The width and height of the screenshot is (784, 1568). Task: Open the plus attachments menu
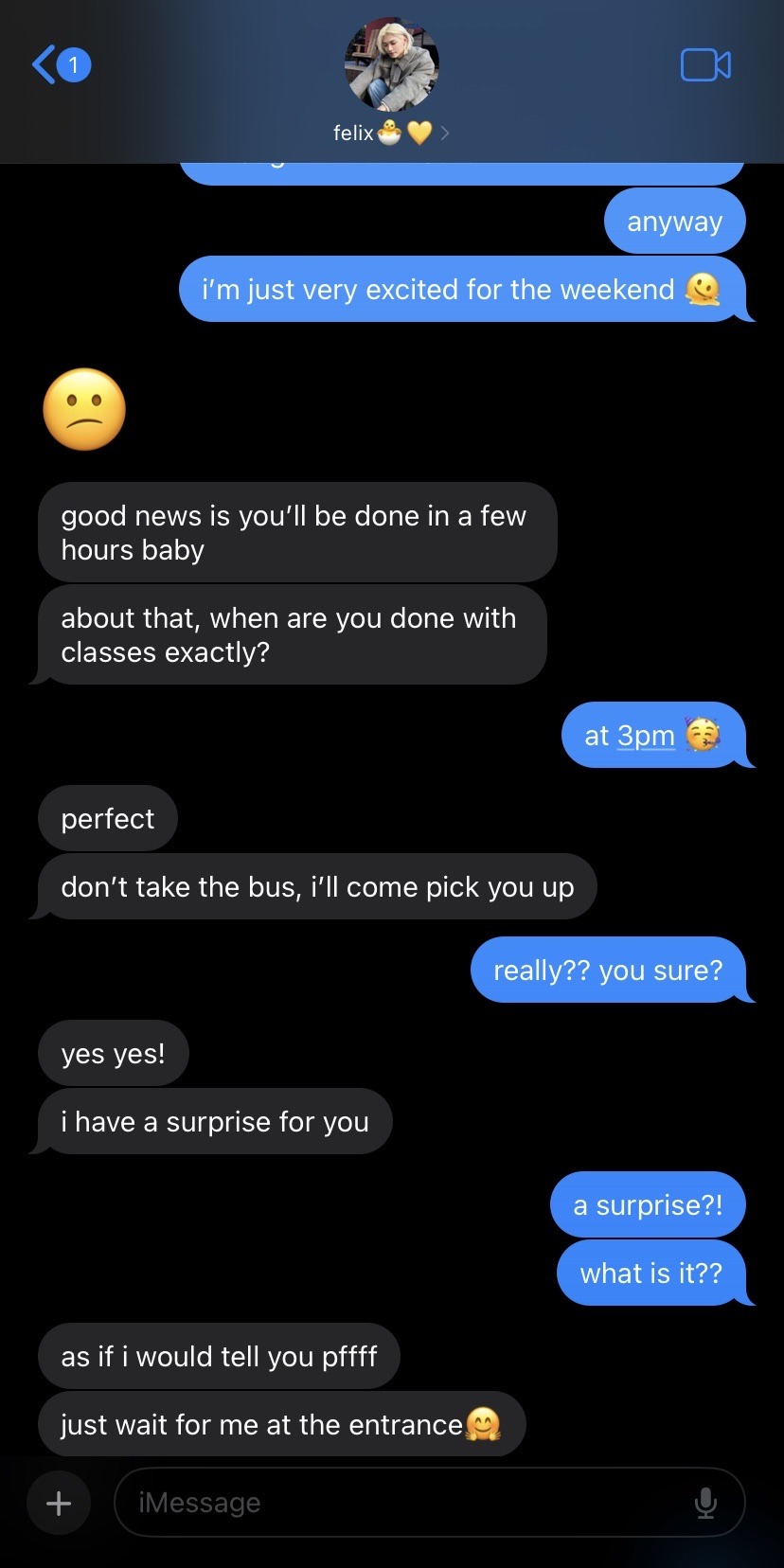click(x=59, y=1503)
